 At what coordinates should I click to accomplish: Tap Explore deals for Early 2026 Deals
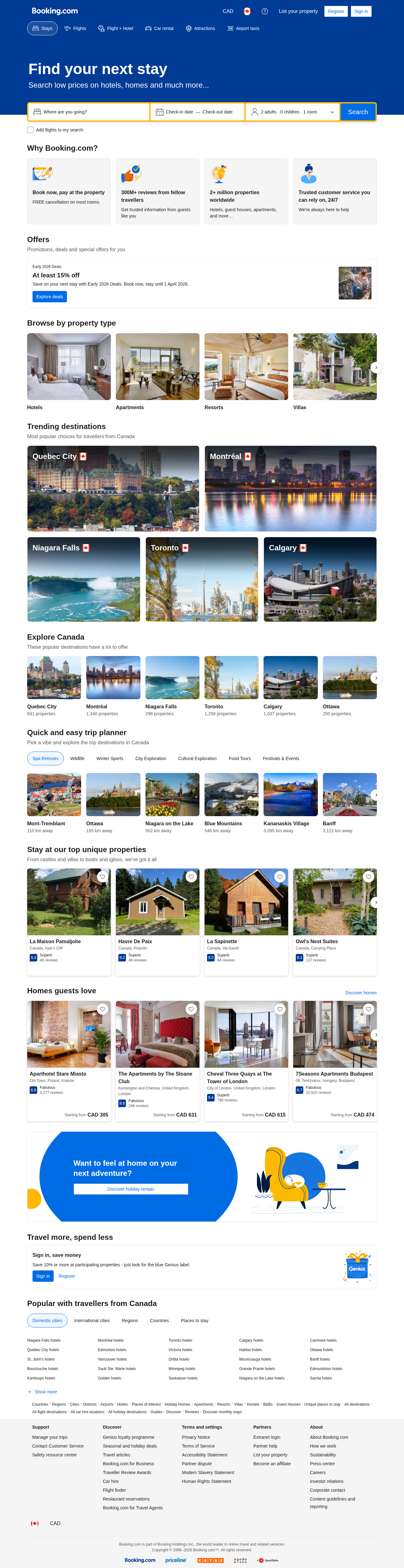pos(49,296)
